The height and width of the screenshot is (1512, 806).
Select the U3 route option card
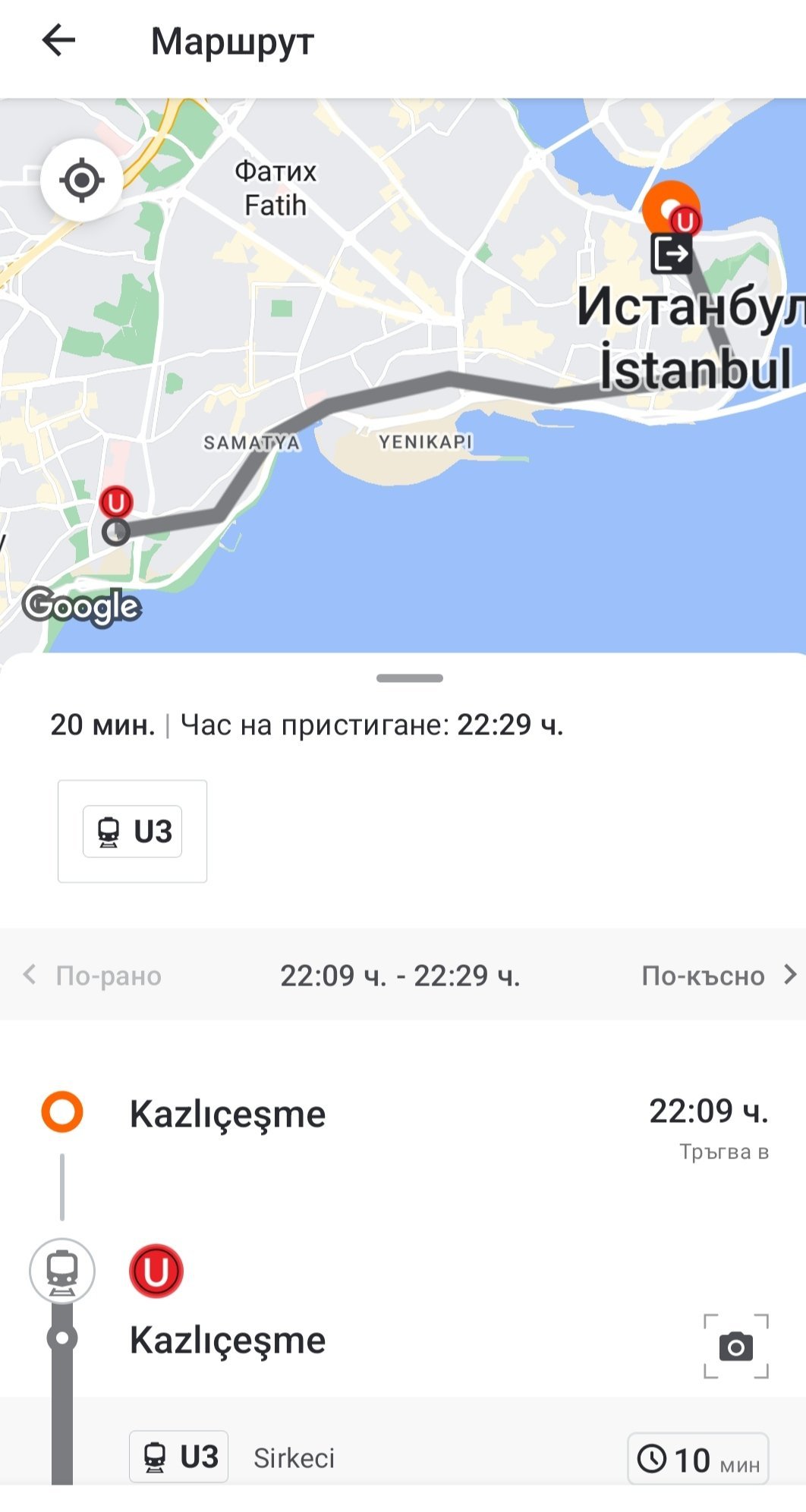click(132, 831)
